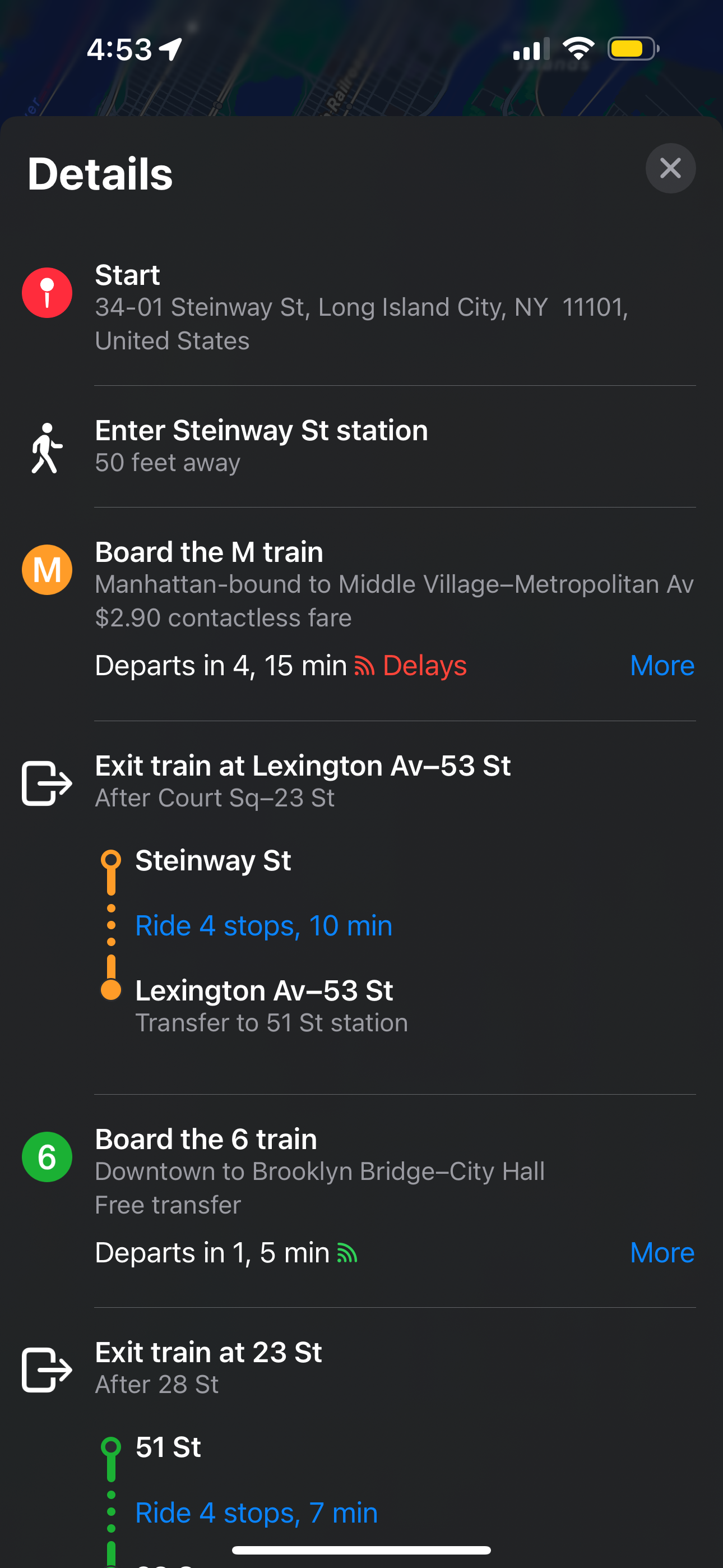Expand the 'Ride 4 stops, 10 min' list
723x1568 pixels.
263,925
